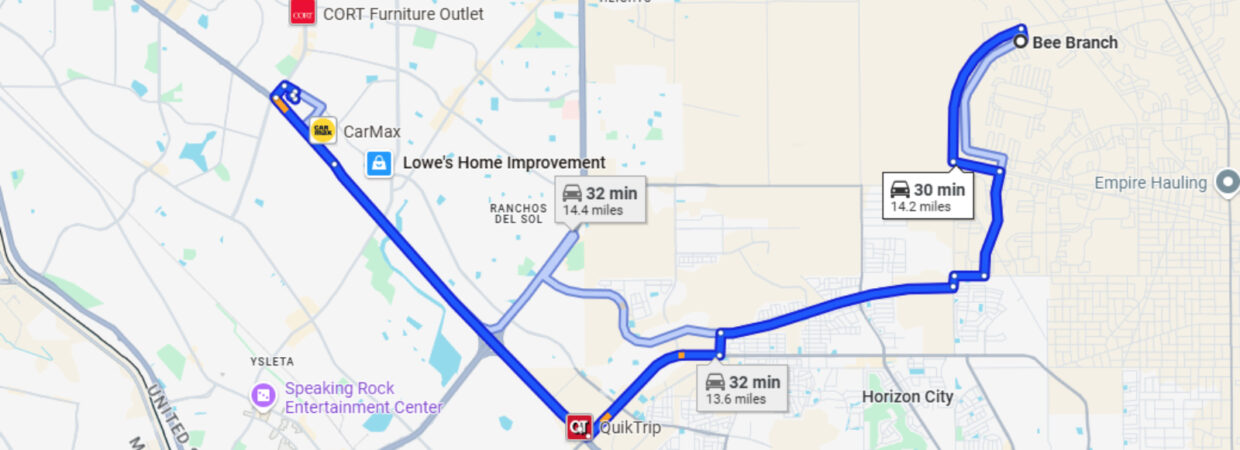Viewport: 1240px width, 450px height.
Task: Tap the CORT Furniture Outlet pin
Action: pos(302,13)
